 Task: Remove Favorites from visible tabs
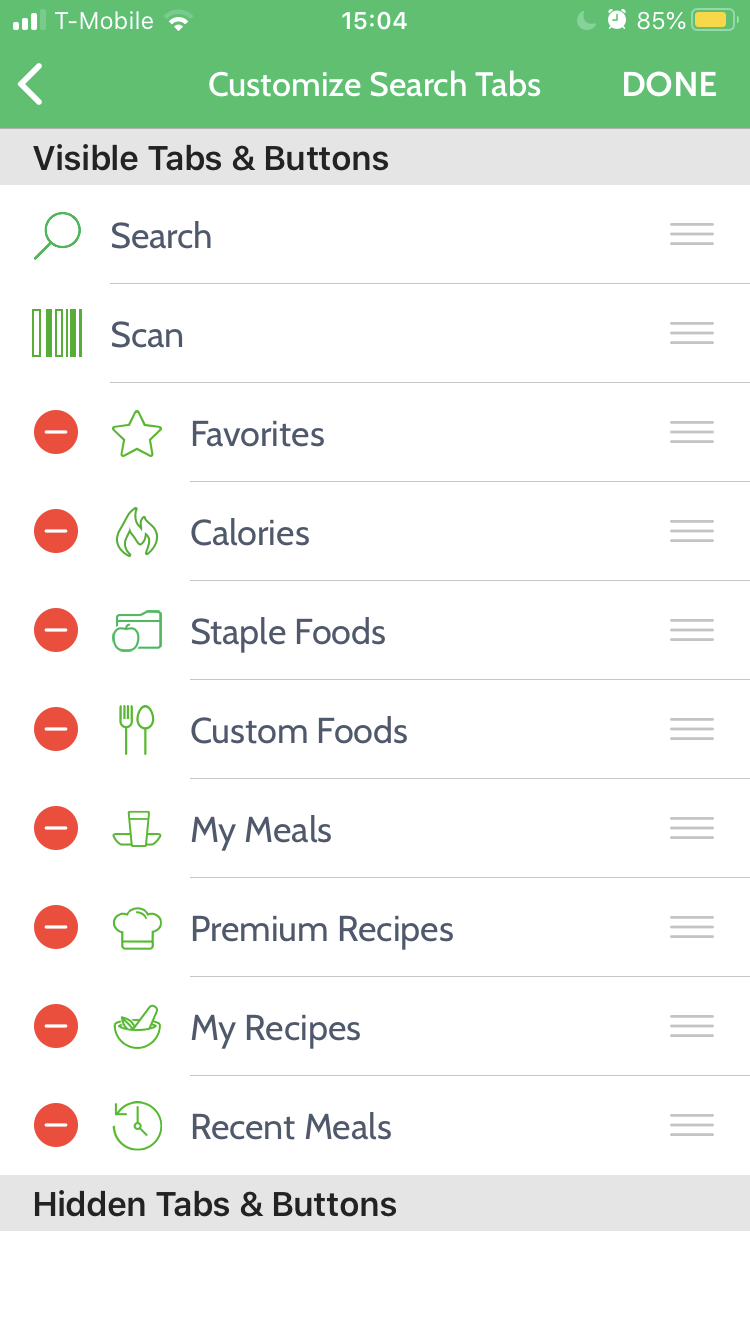coord(56,432)
